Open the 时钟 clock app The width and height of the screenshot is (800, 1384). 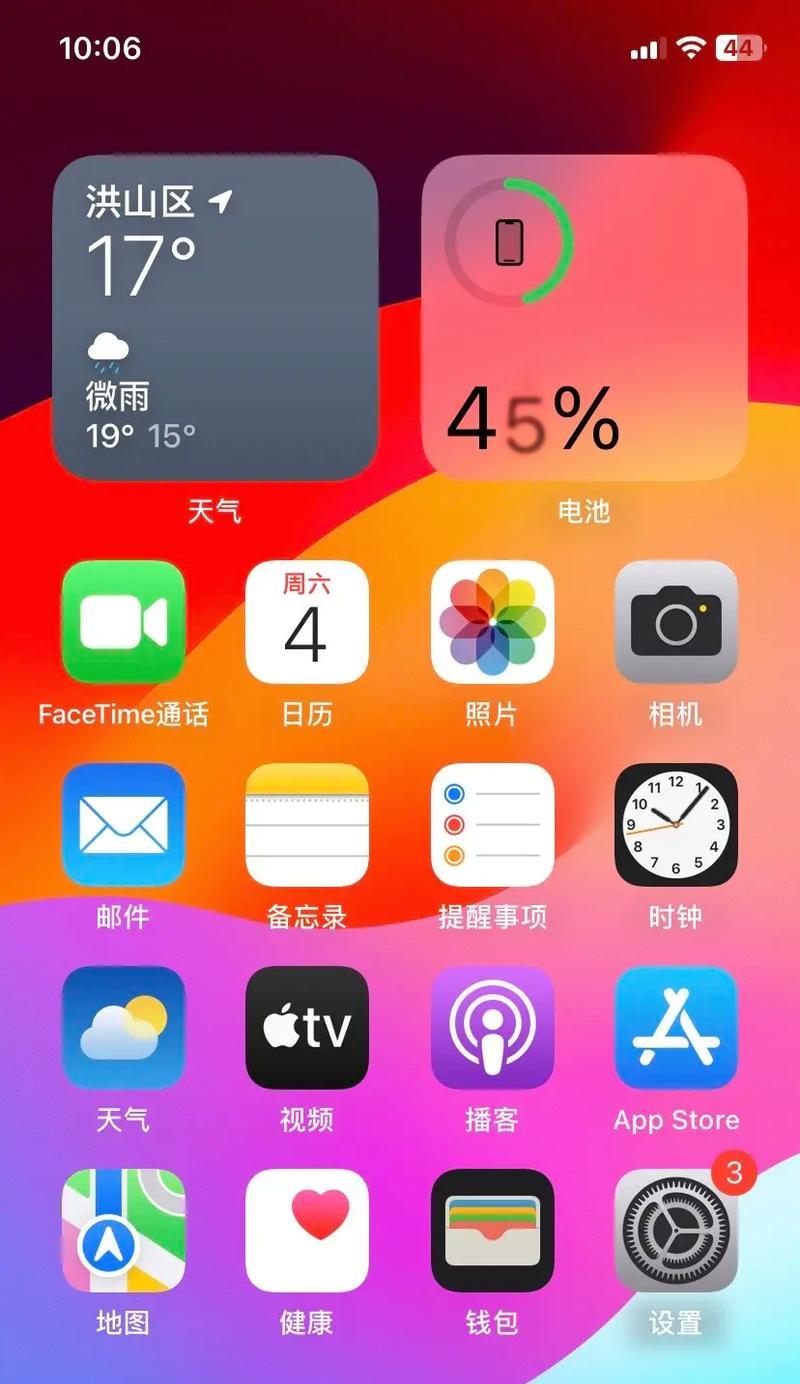pos(676,825)
